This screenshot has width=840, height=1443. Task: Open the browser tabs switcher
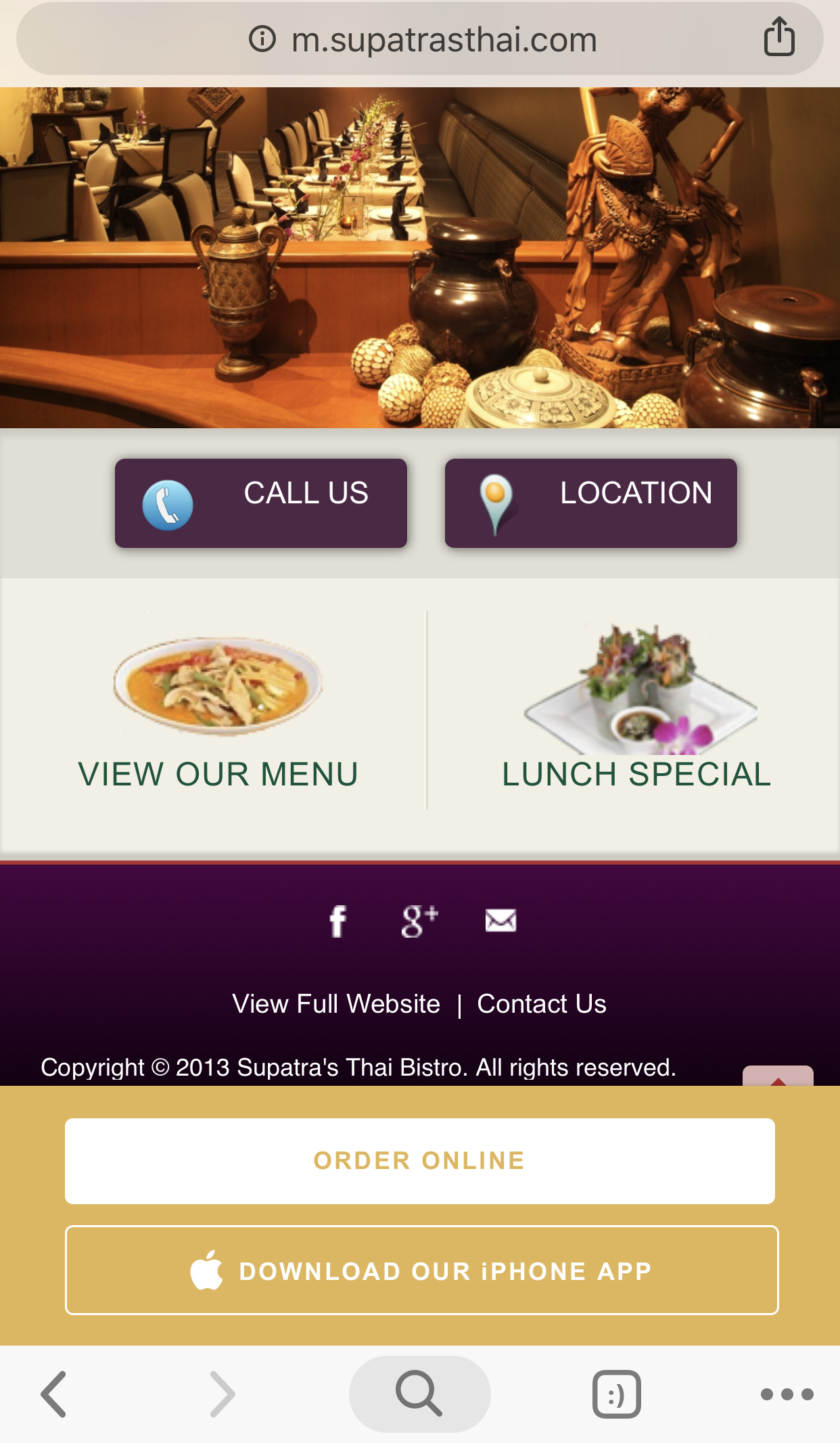coord(616,1394)
